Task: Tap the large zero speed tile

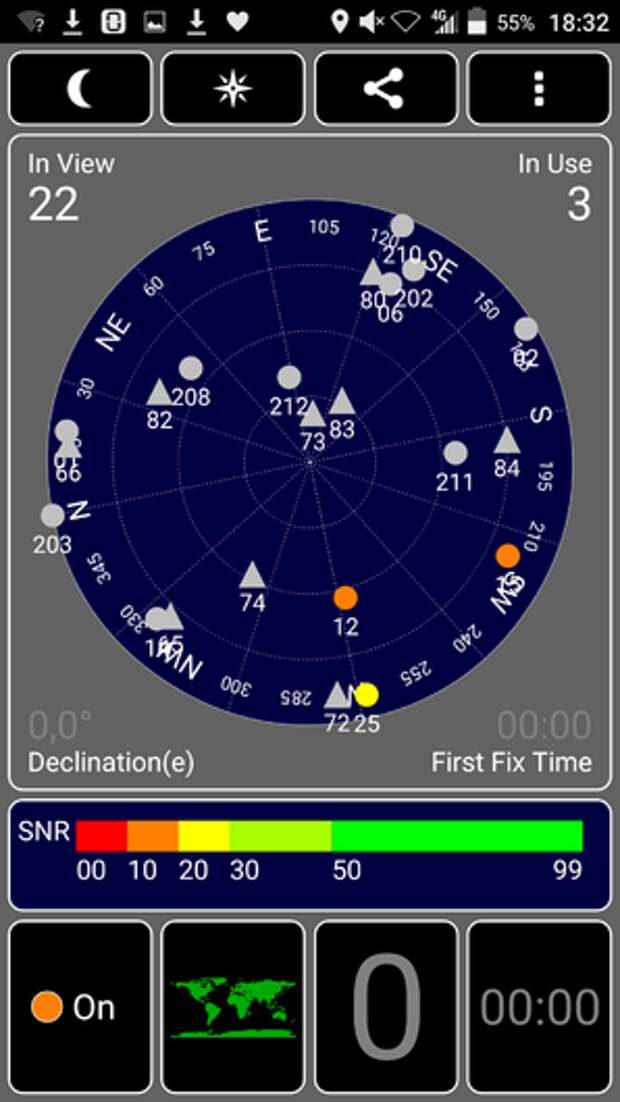Action: tap(386, 1008)
